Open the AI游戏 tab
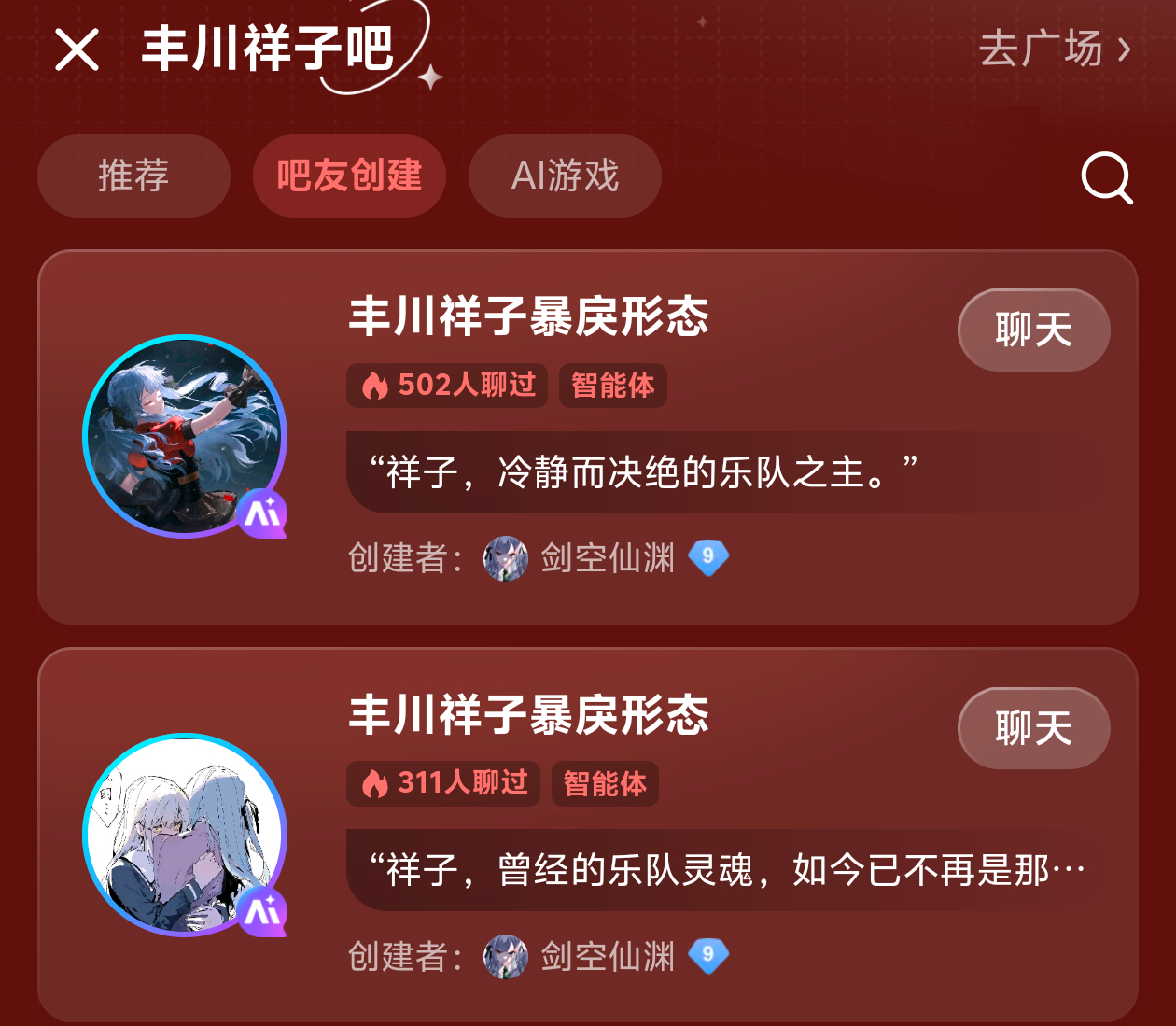Viewport: 1176px width, 1026px height. point(565,176)
